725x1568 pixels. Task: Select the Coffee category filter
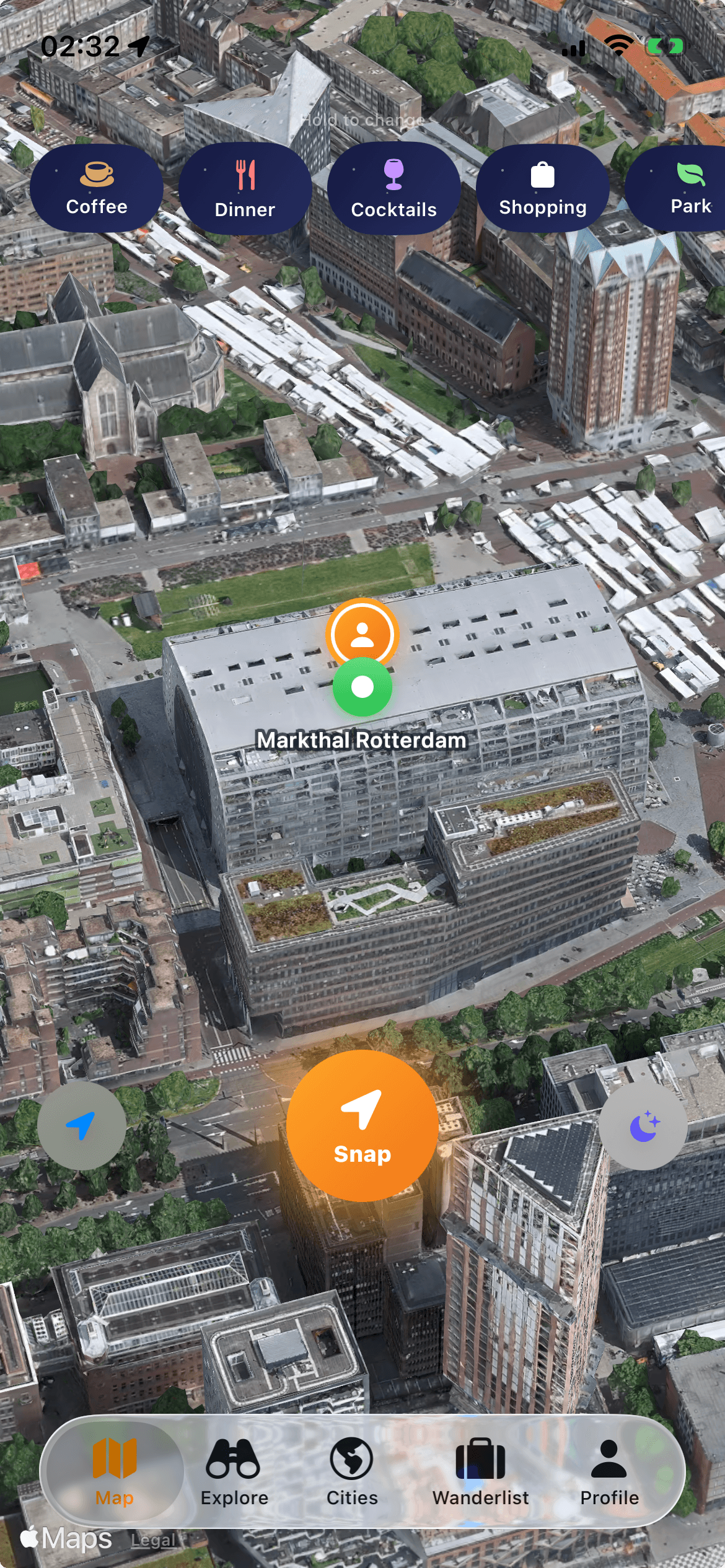pyautogui.click(x=97, y=189)
